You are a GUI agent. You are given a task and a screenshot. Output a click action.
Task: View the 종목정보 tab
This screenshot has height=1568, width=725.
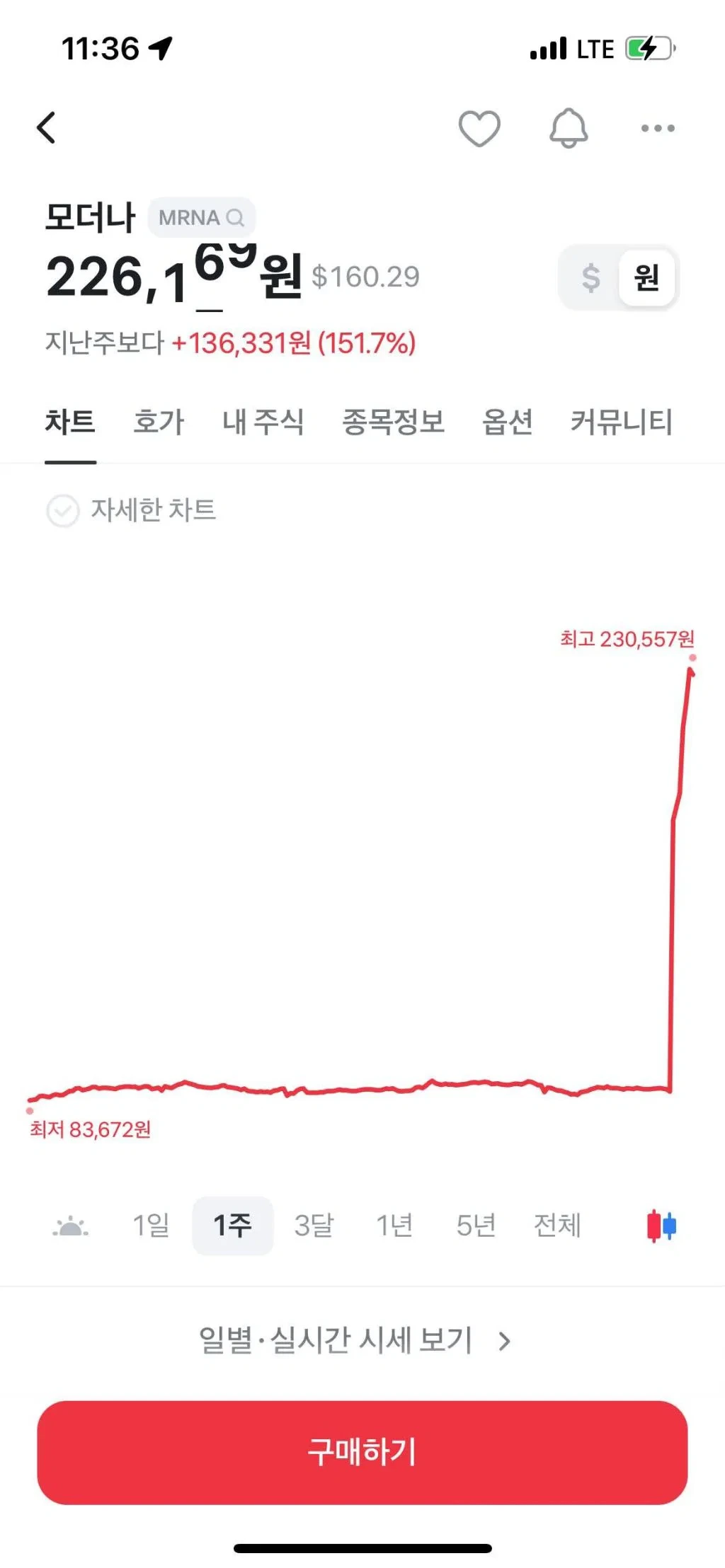coord(393,422)
